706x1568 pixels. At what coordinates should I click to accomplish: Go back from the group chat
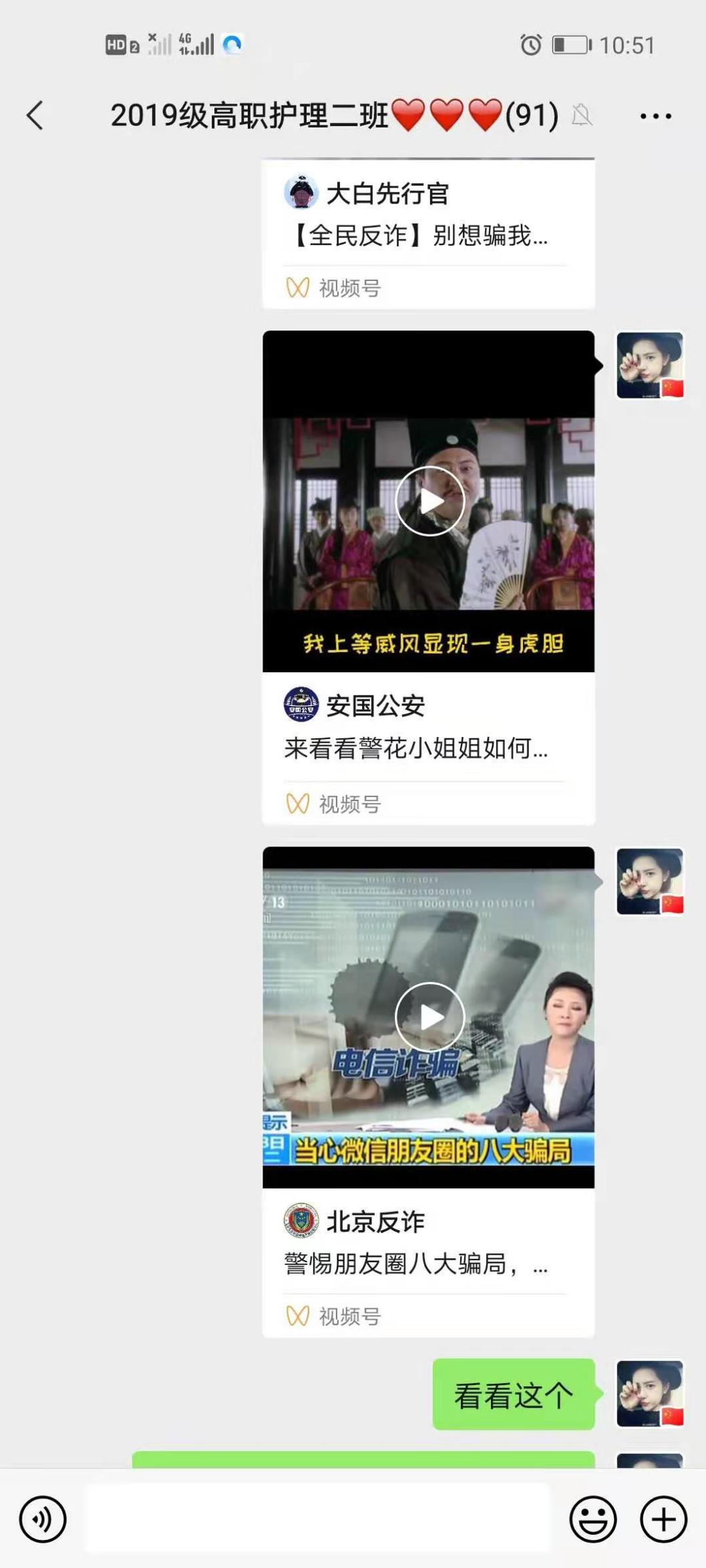click(35, 115)
